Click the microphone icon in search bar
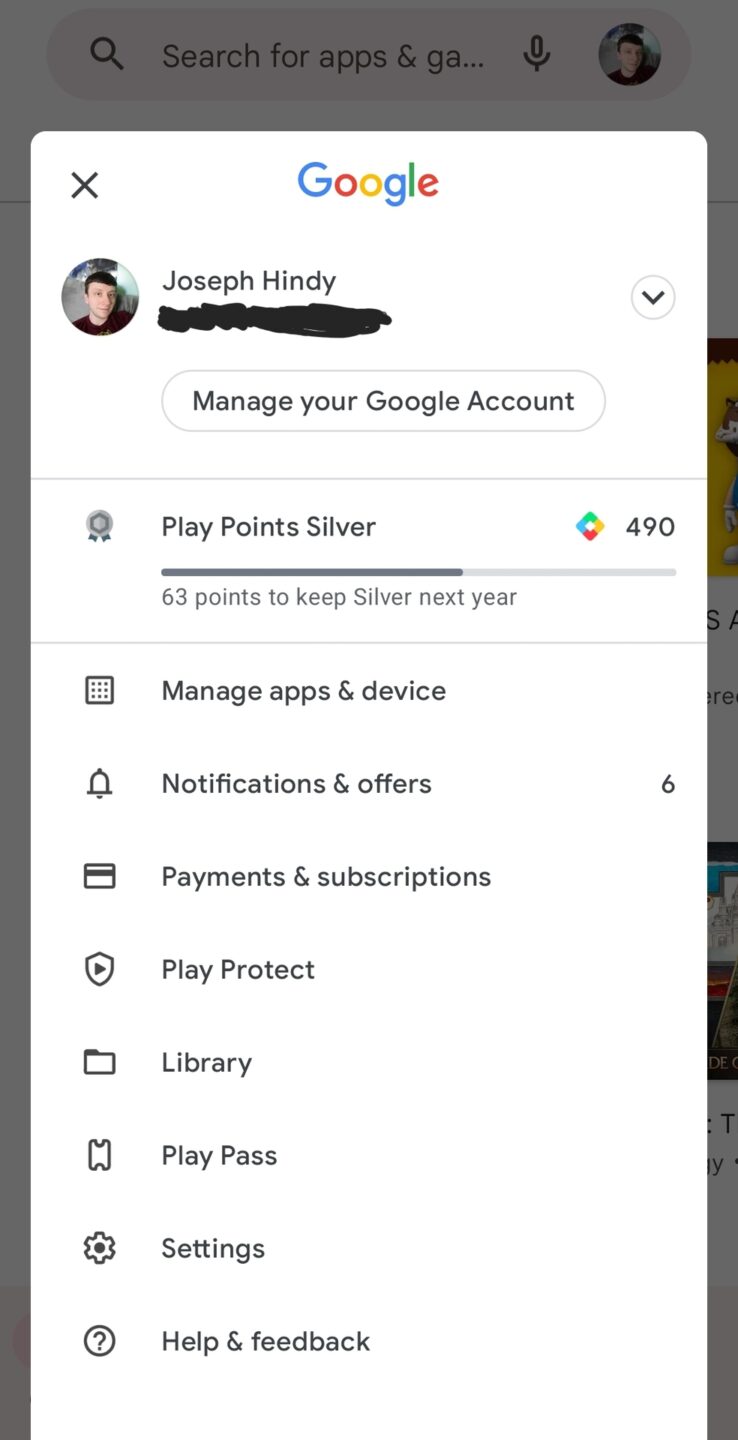 [537, 55]
